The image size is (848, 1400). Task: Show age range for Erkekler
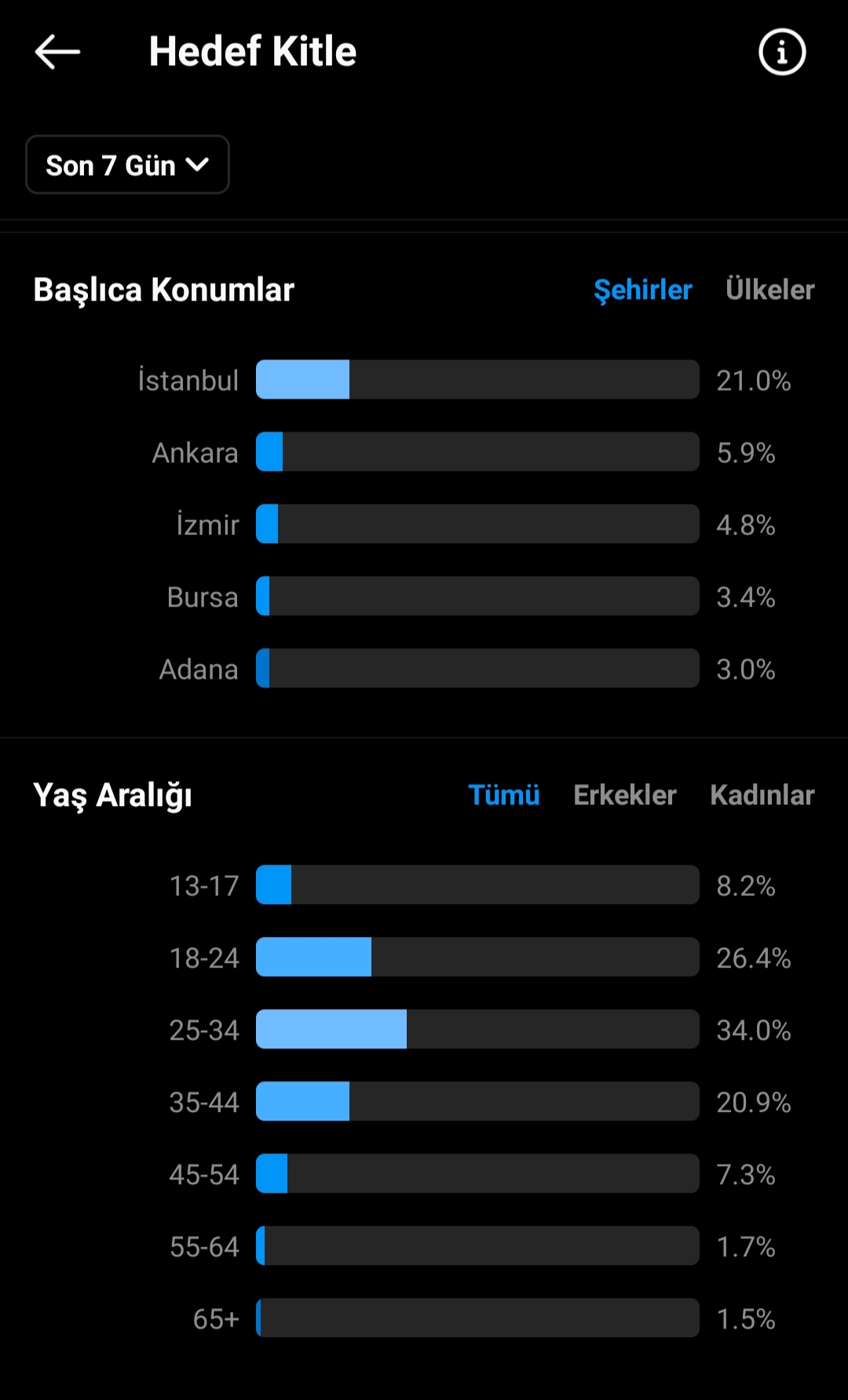point(624,795)
